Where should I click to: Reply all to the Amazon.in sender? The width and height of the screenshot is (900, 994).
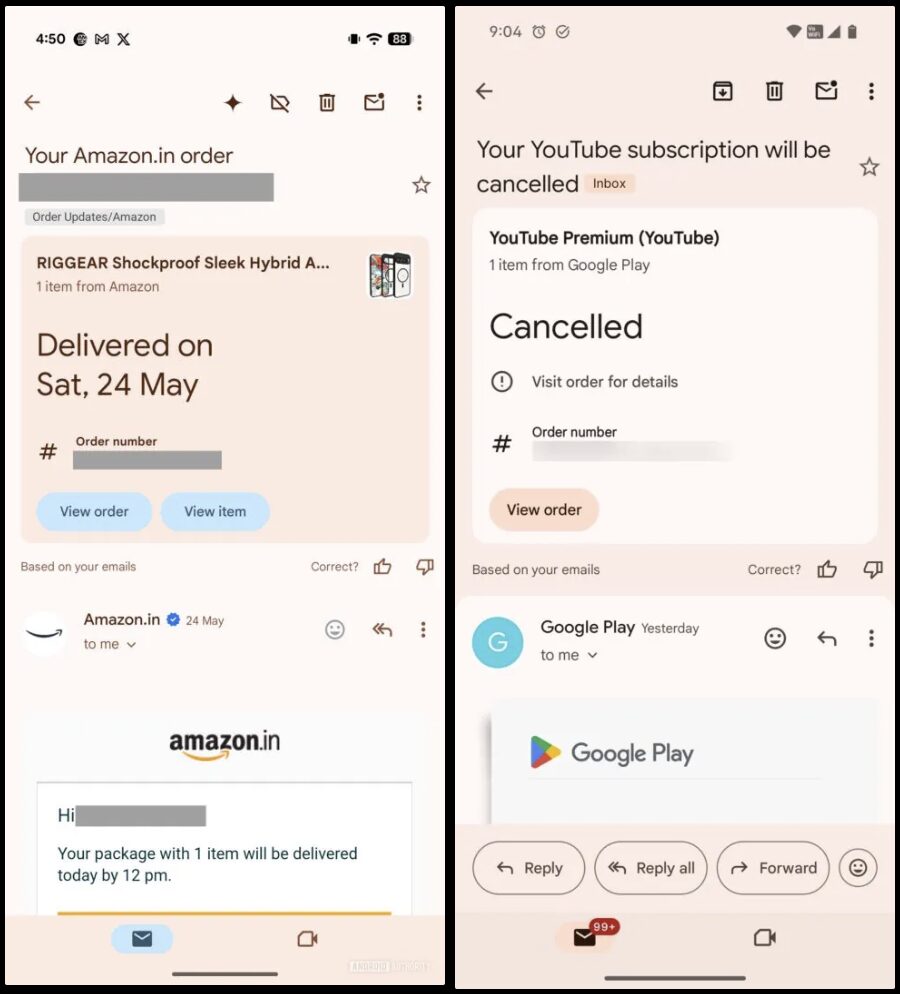coord(381,629)
